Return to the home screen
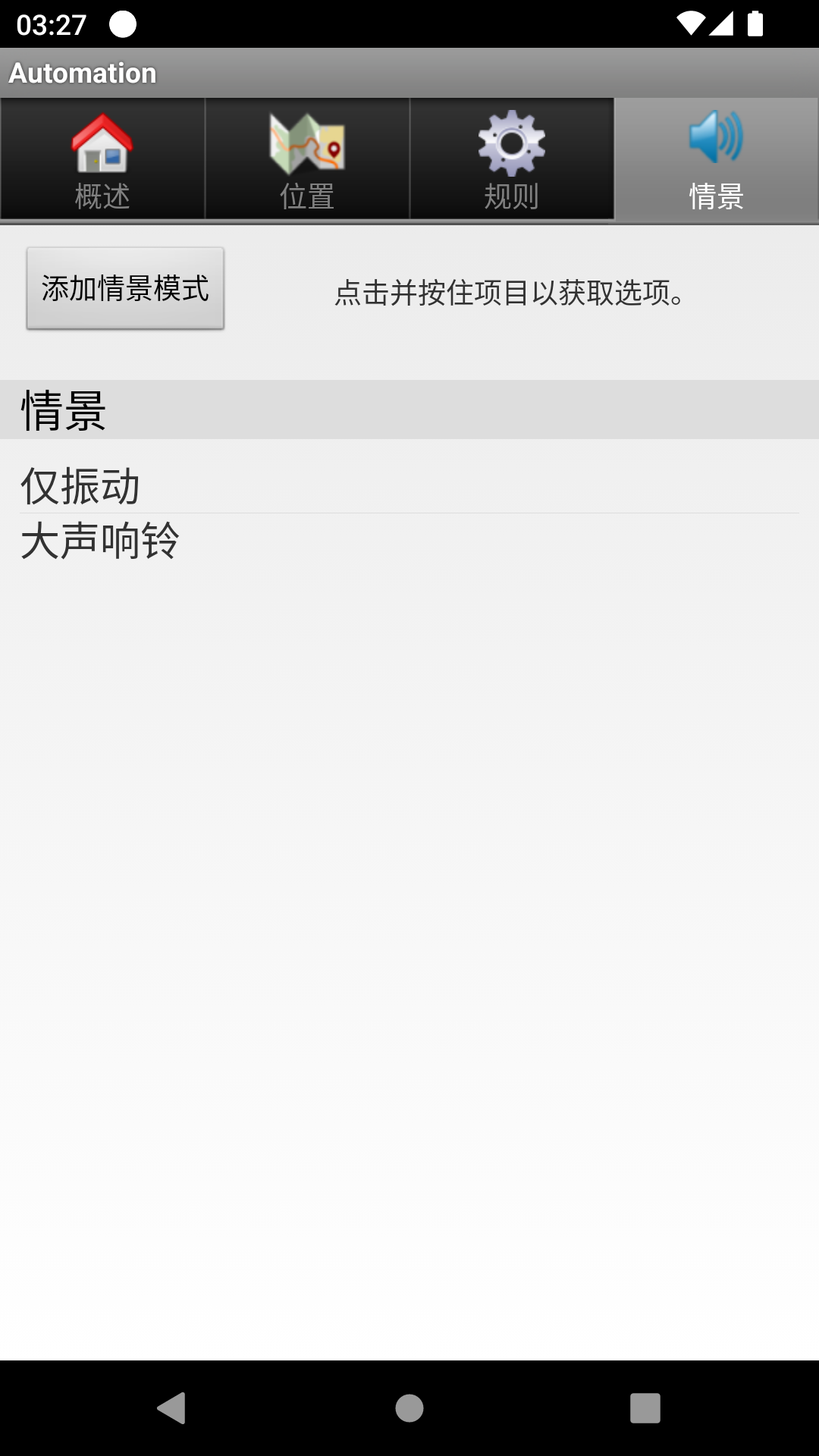Screen dimensions: 819x1456 [409, 1408]
